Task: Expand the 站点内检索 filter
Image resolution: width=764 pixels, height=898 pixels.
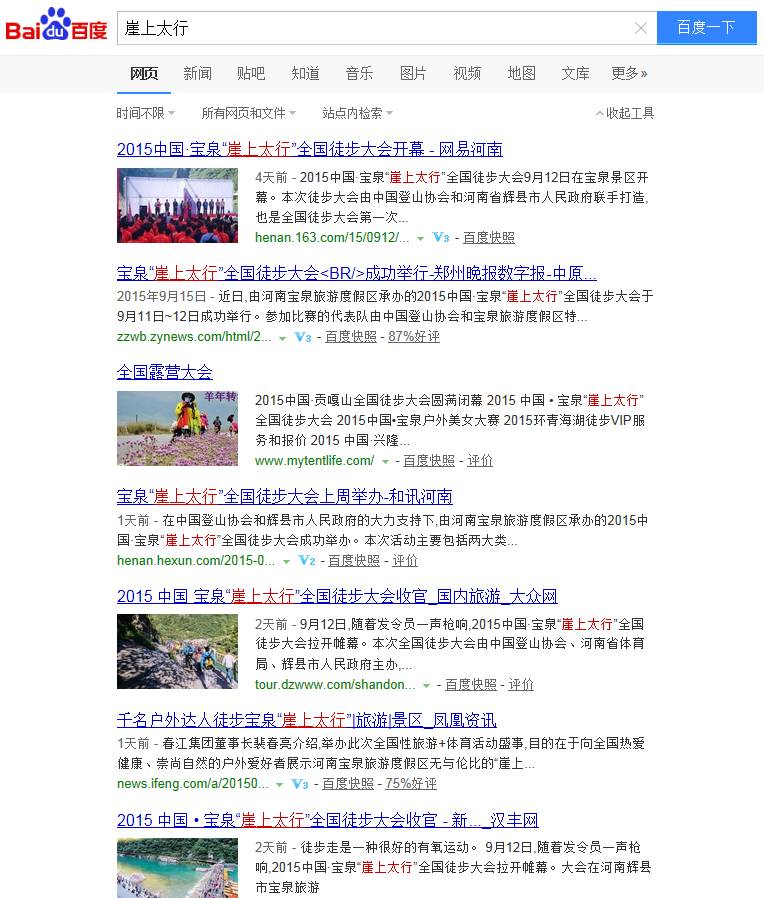Action: [357, 113]
